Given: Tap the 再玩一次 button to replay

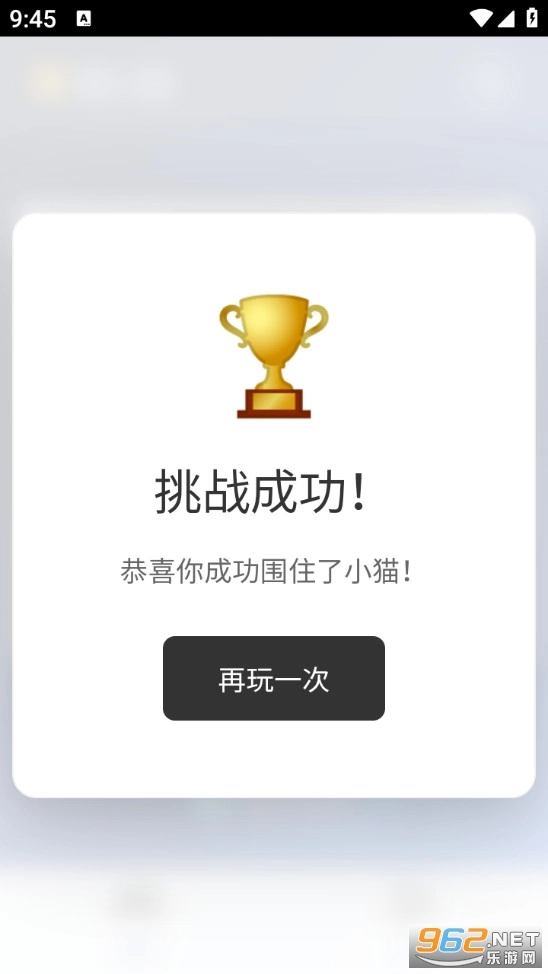Looking at the screenshot, I should pos(273,678).
